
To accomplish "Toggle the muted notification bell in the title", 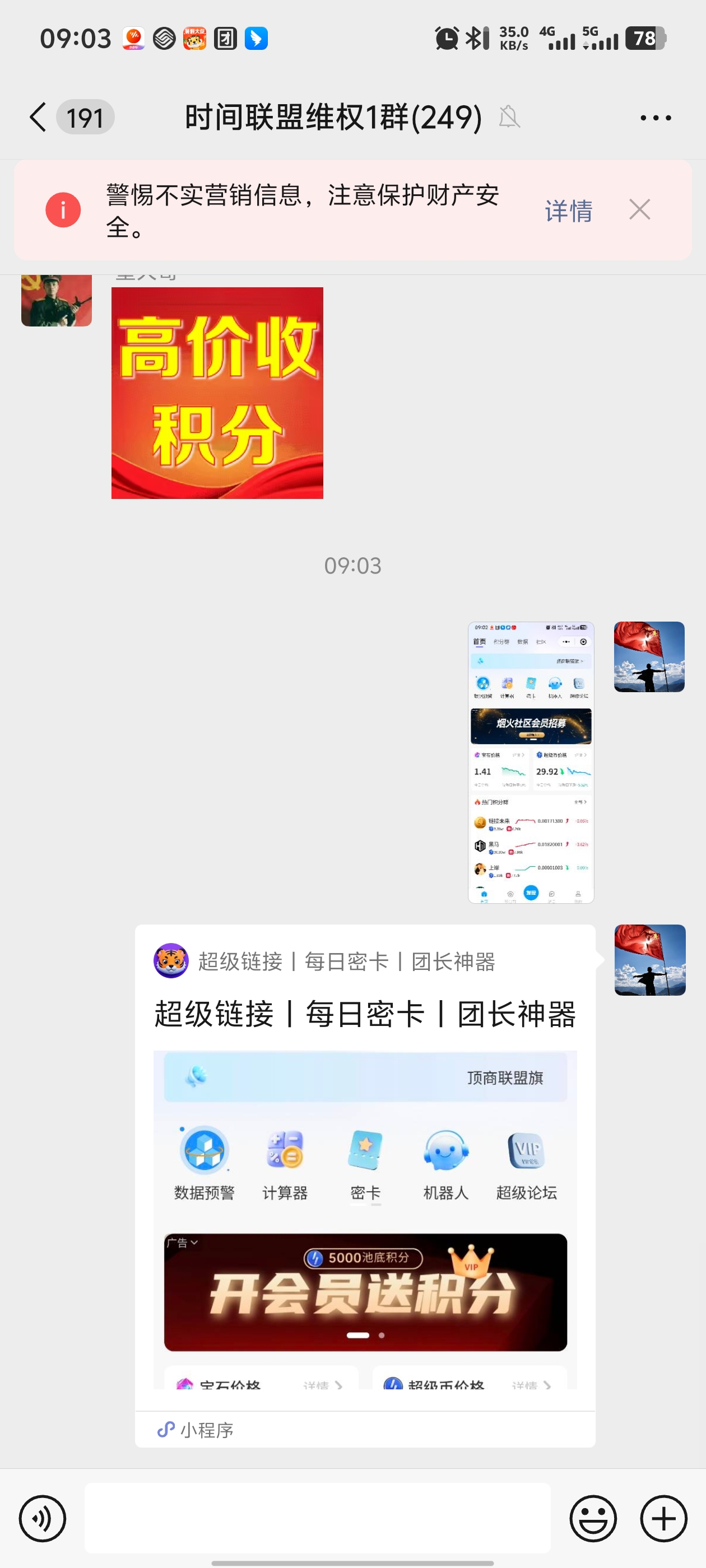I will pos(510,117).
